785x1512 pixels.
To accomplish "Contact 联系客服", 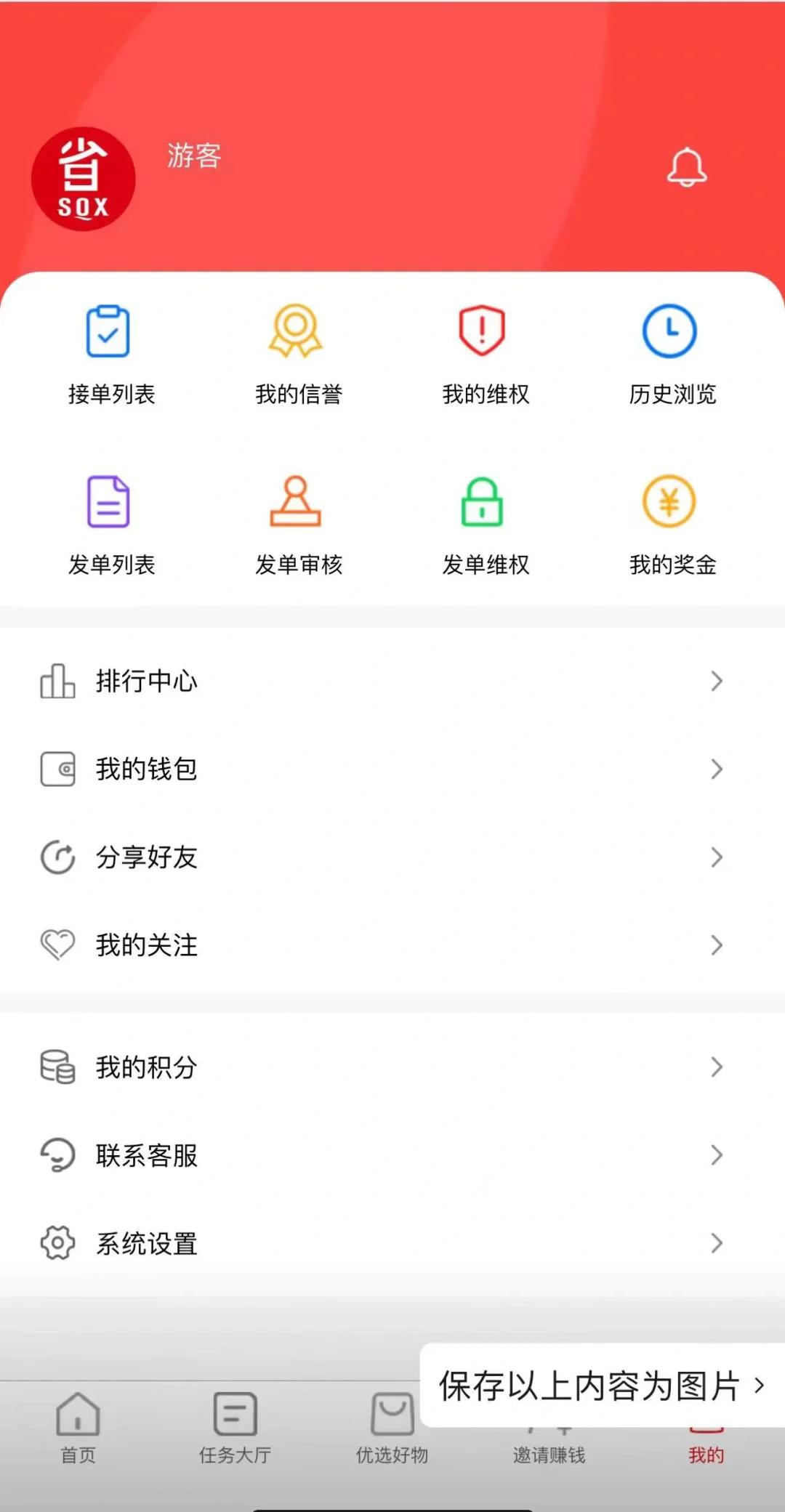I will click(x=392, y=1155).
